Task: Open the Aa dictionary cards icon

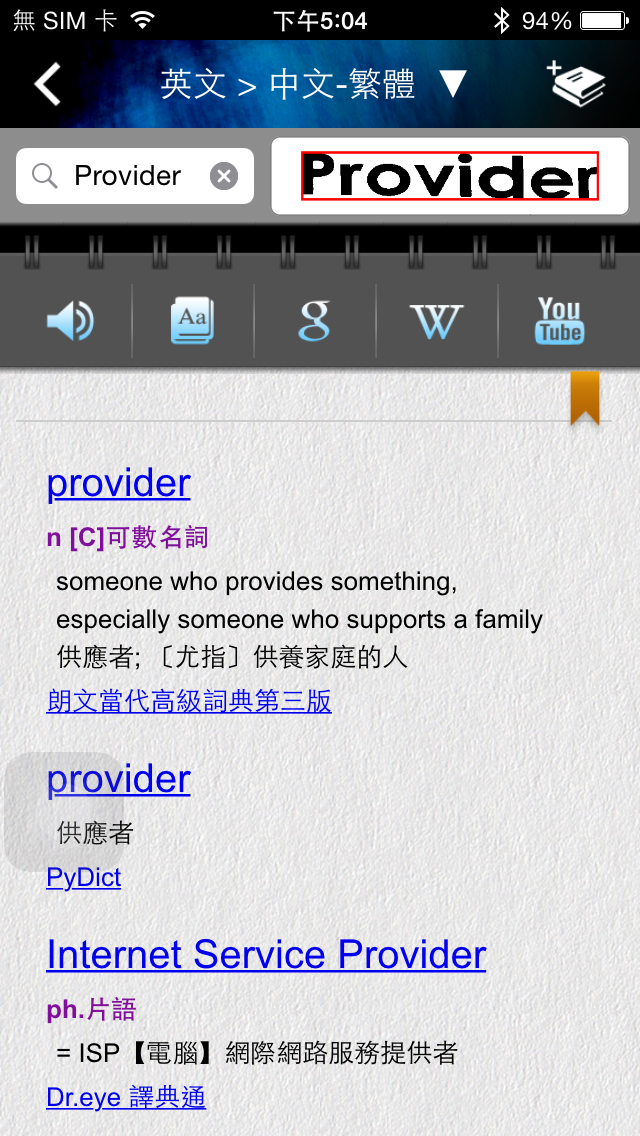Action: (x=192, y=321)
